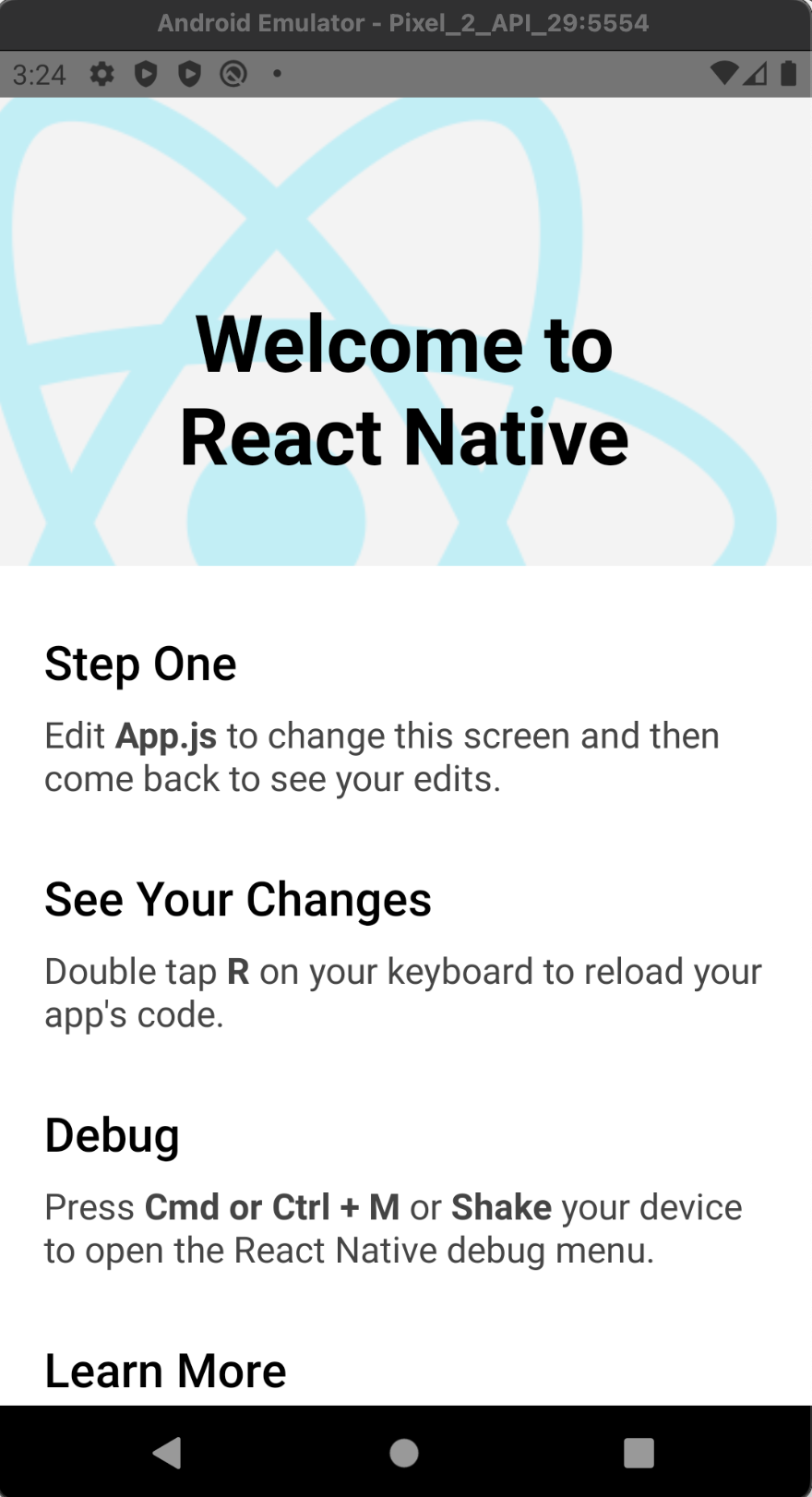Go to the Android home screen

tap(404, 1453)
